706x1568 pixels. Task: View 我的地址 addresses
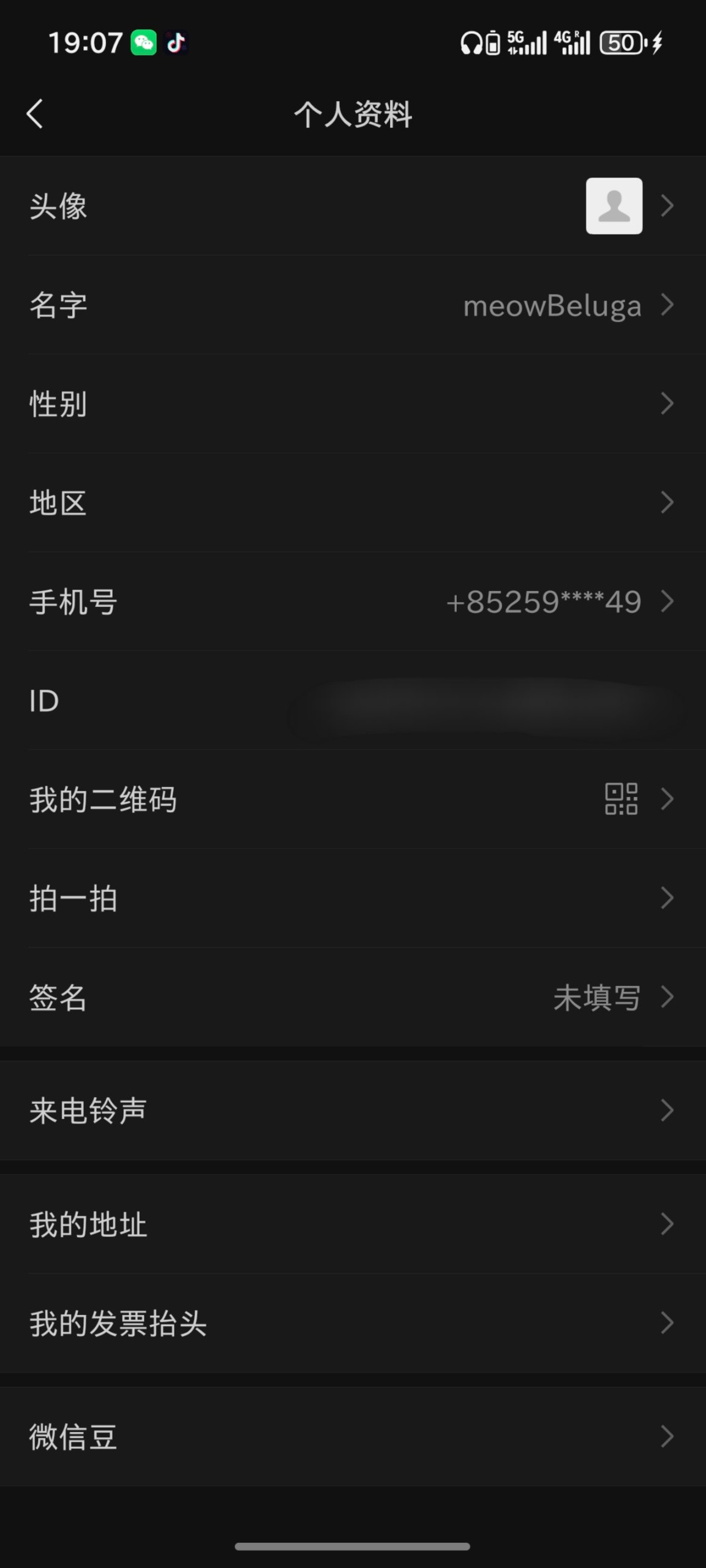[x=353, y=1224]
